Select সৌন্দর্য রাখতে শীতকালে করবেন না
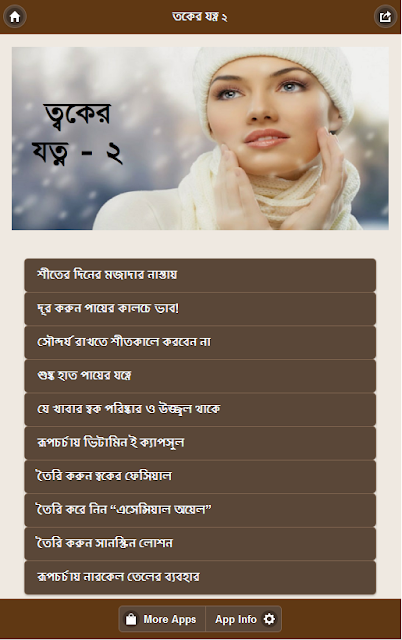 tap(200, 342)
